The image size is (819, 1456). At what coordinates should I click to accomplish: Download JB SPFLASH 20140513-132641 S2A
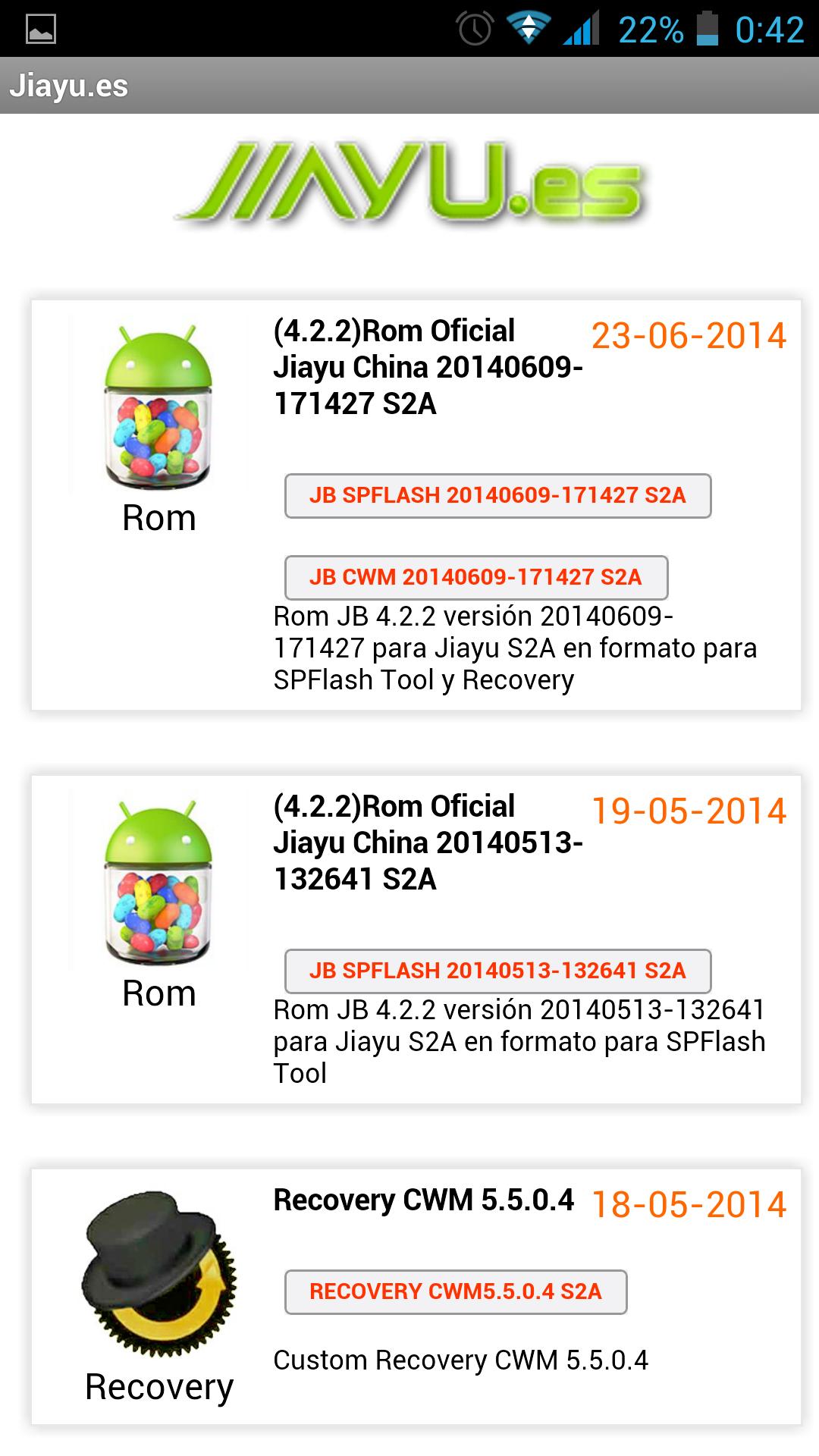(x=497, y=971)
